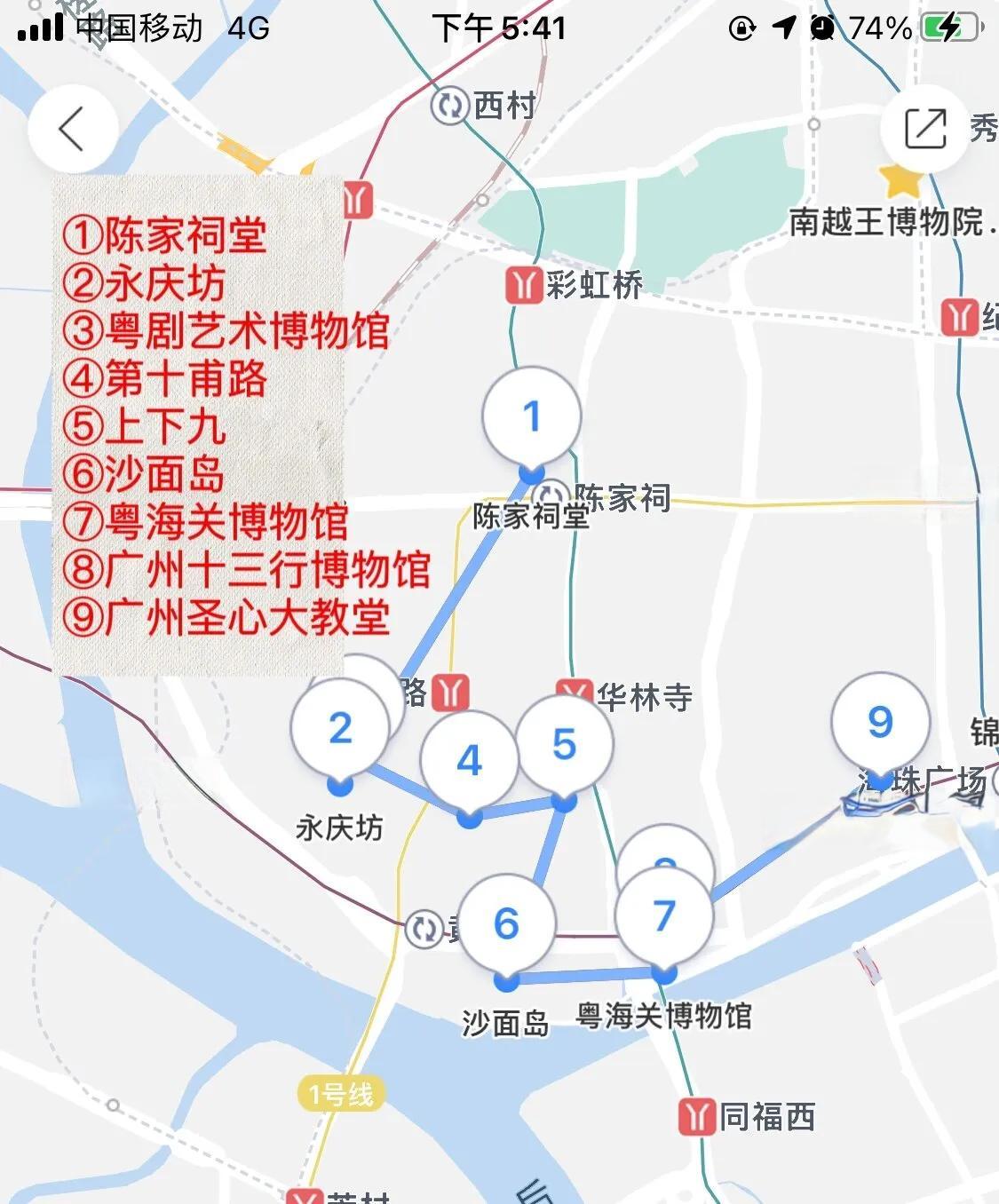Select marker 1 at 陈家祠堂
The image size is (999, 1204).
[531, 415]
